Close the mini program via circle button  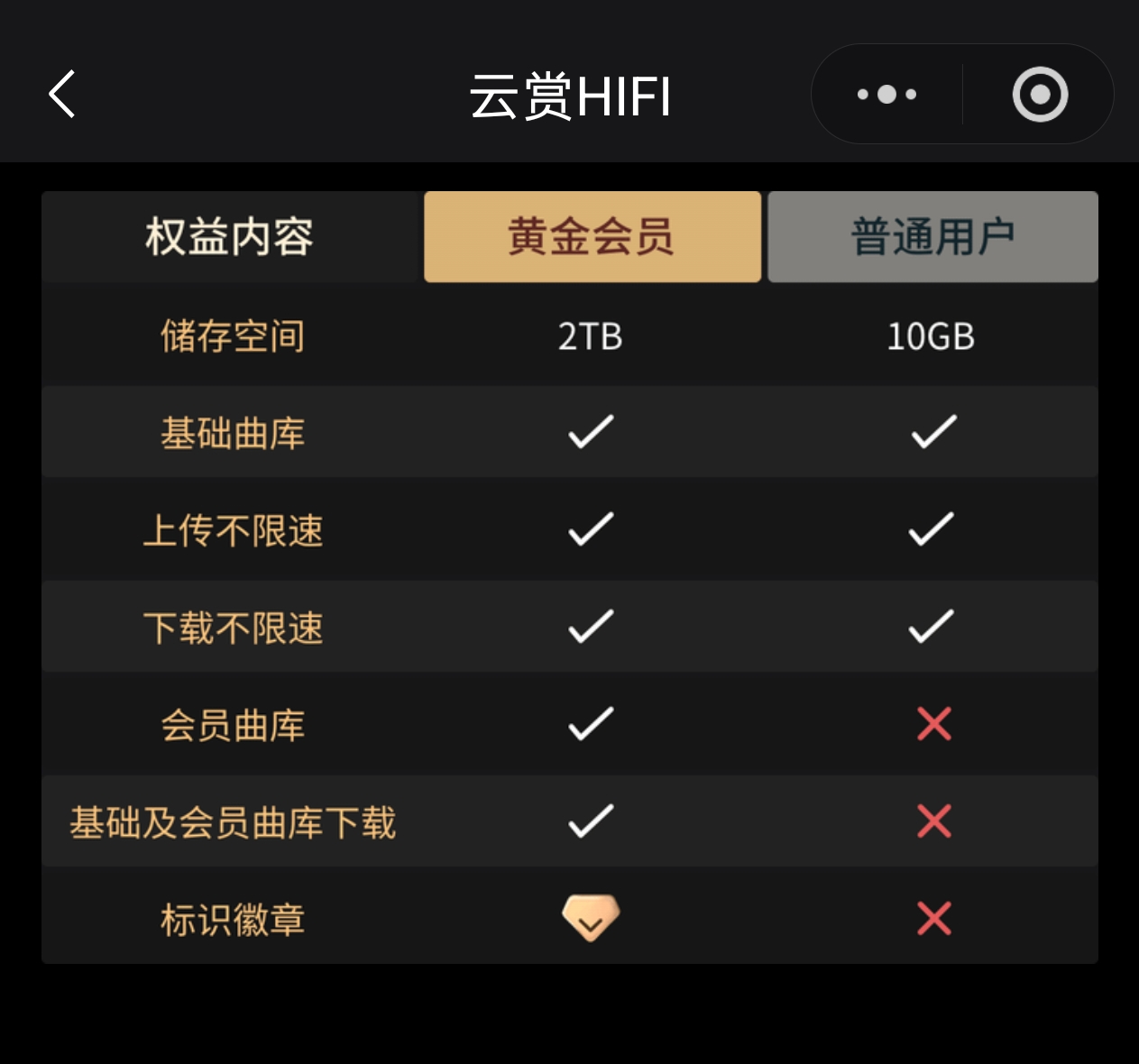point(1040,95)
